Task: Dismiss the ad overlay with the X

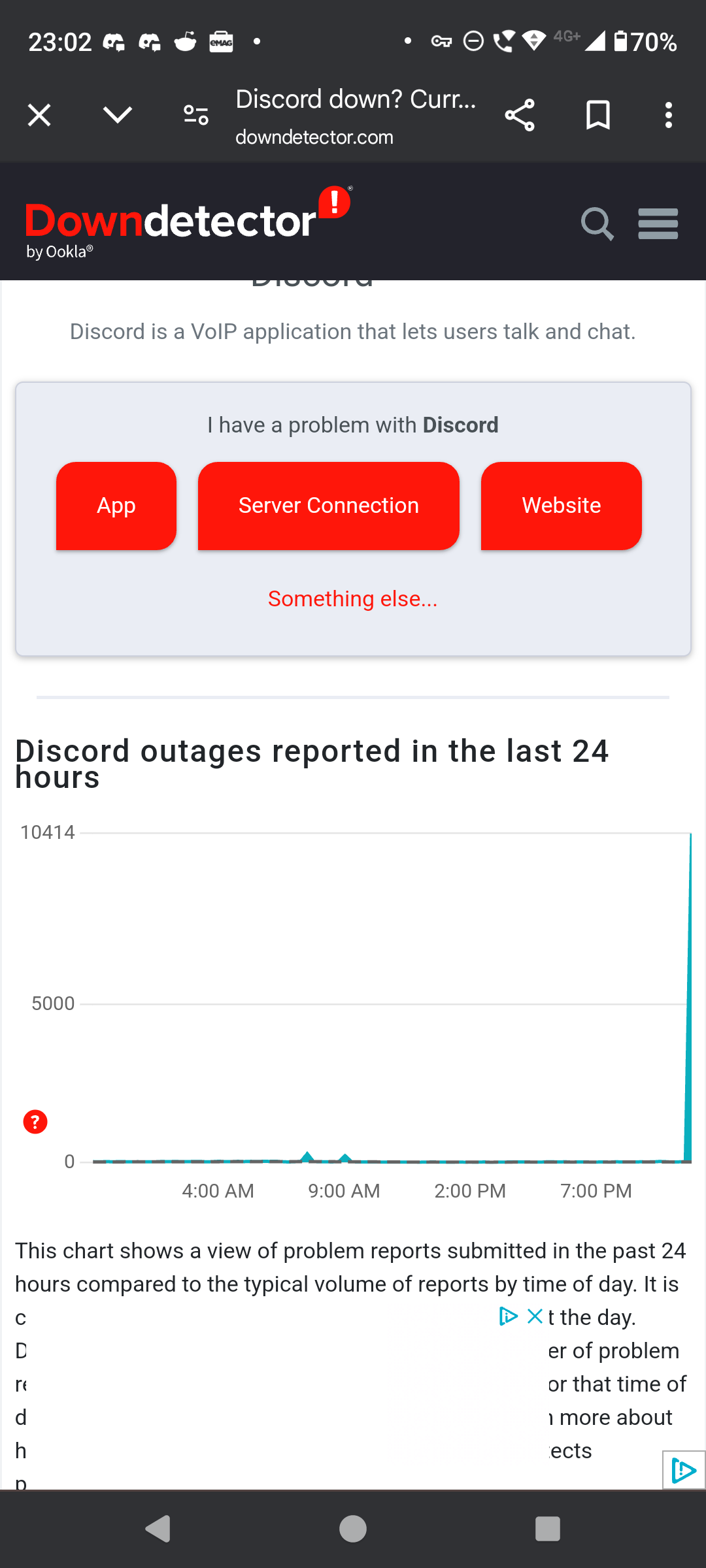Action: coord(535,1316)
